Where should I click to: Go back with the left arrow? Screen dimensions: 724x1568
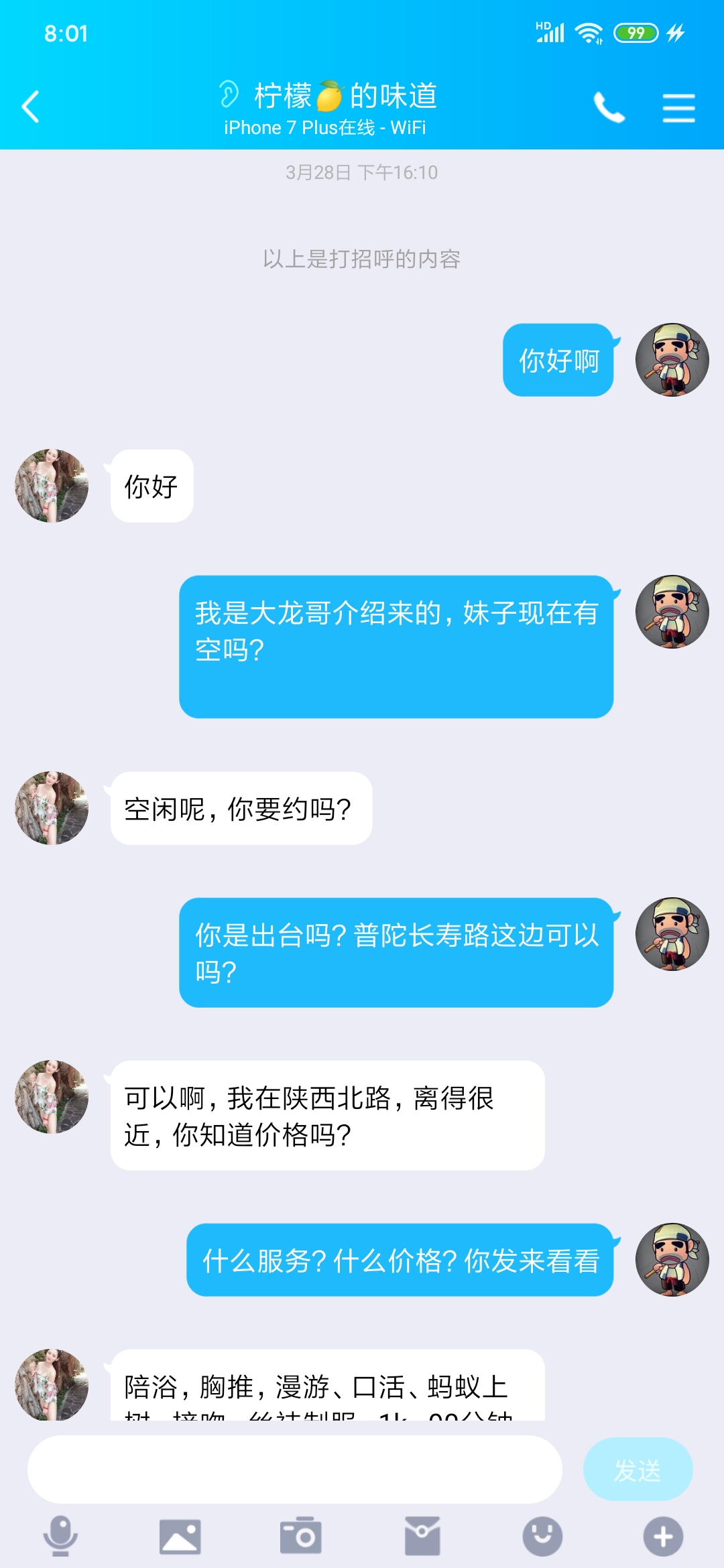(x=30, y=107)
